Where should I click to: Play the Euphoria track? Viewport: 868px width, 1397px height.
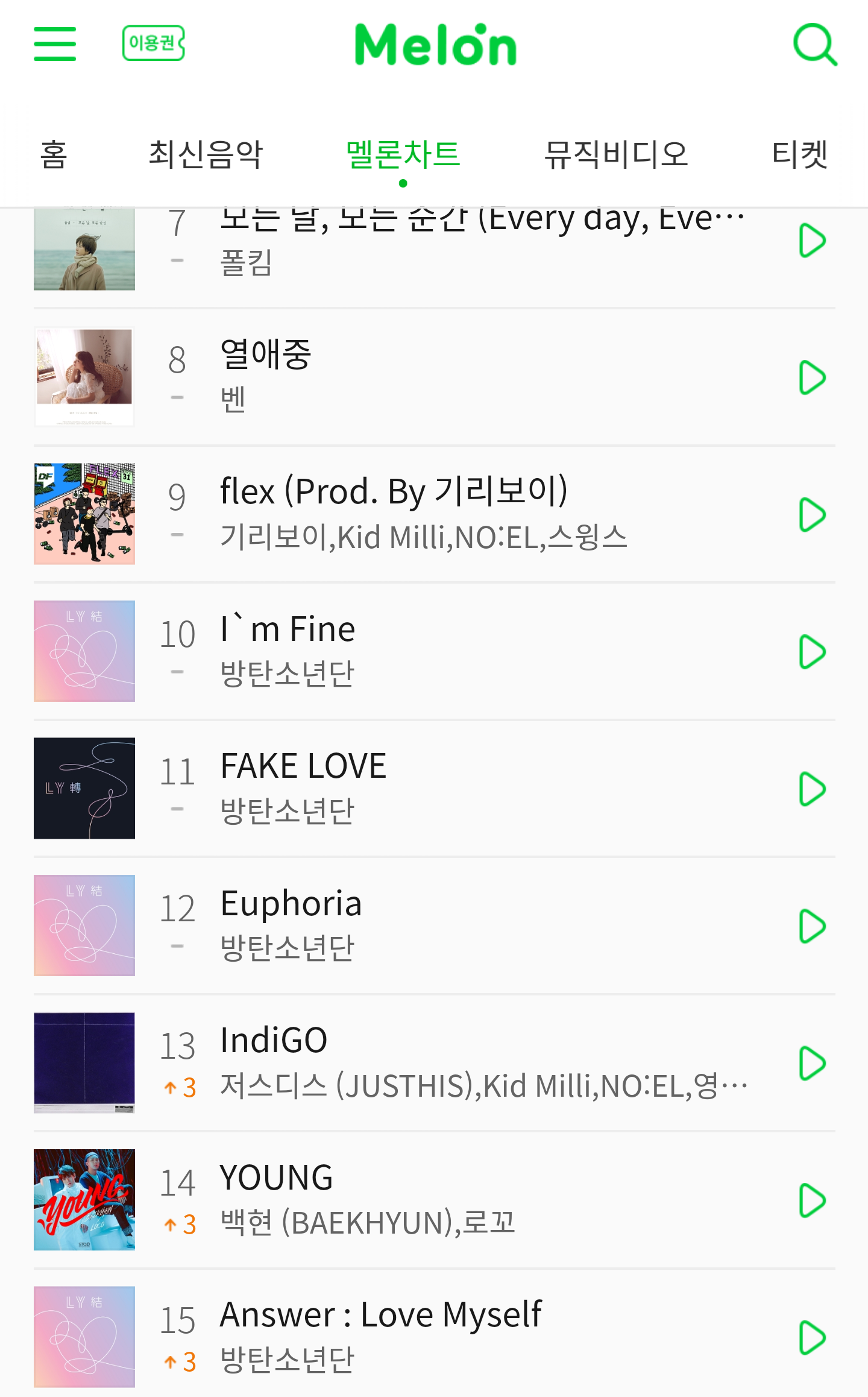(x=811, y=926)
